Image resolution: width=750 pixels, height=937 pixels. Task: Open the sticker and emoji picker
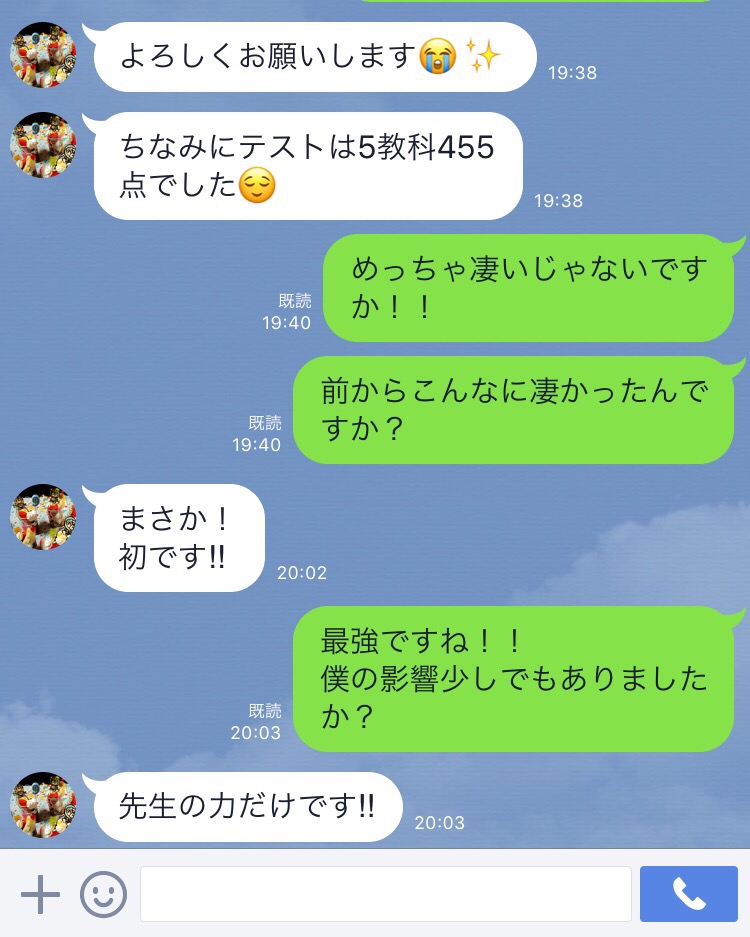104,893
